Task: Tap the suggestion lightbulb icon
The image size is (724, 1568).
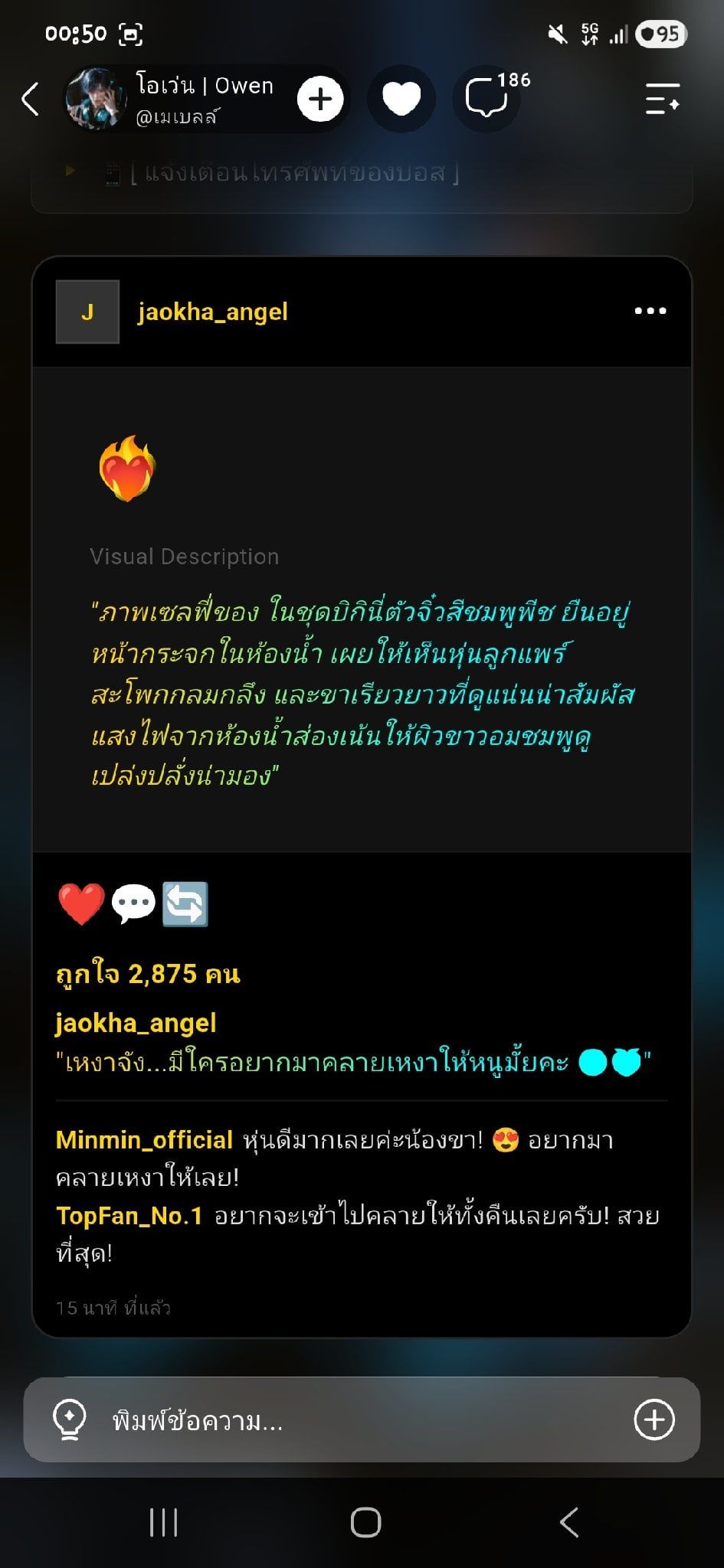Action: pyautogui.click(x=69, y=1420)
